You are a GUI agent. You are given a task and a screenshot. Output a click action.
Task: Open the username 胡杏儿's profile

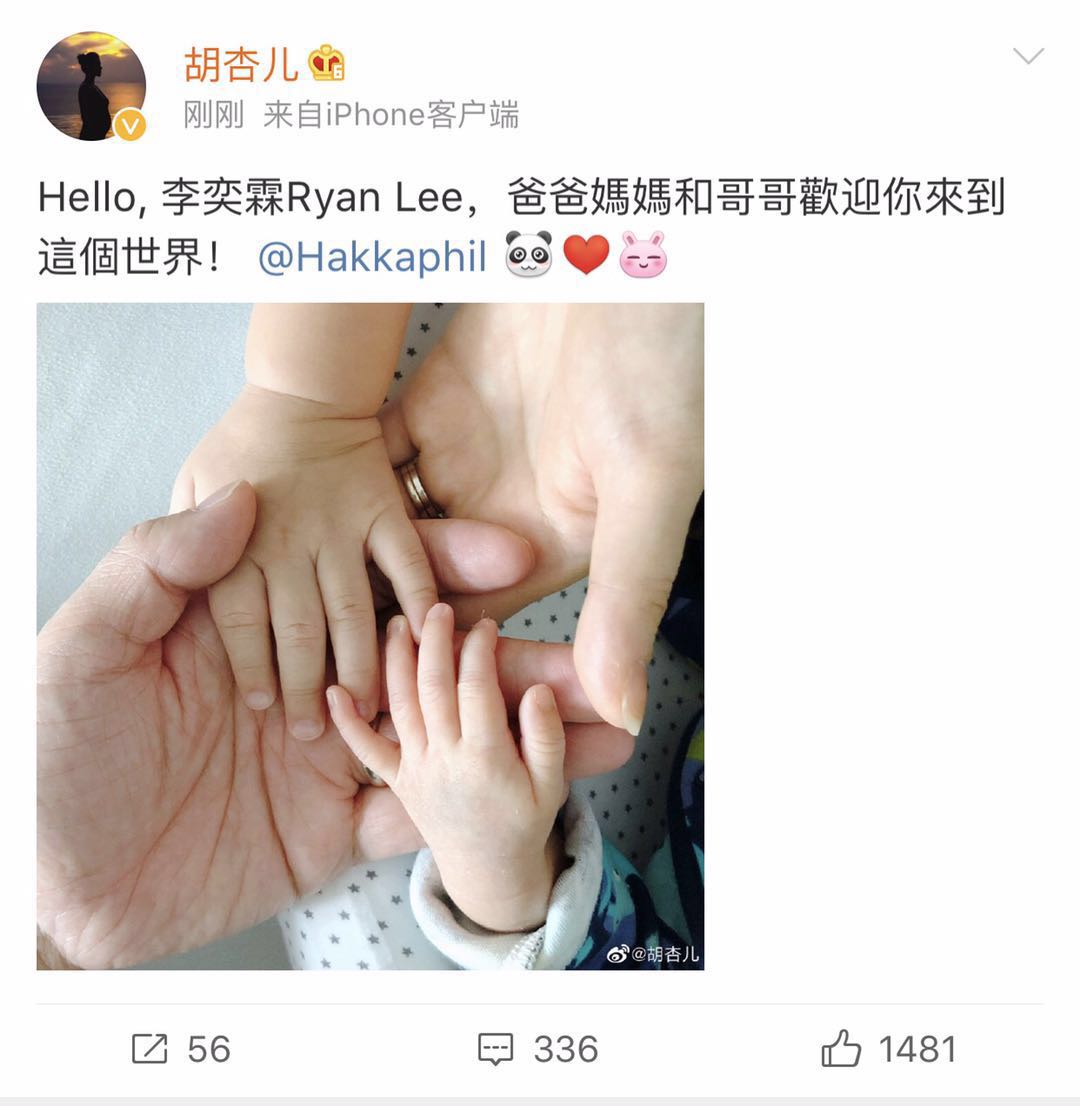click(241, 64)
